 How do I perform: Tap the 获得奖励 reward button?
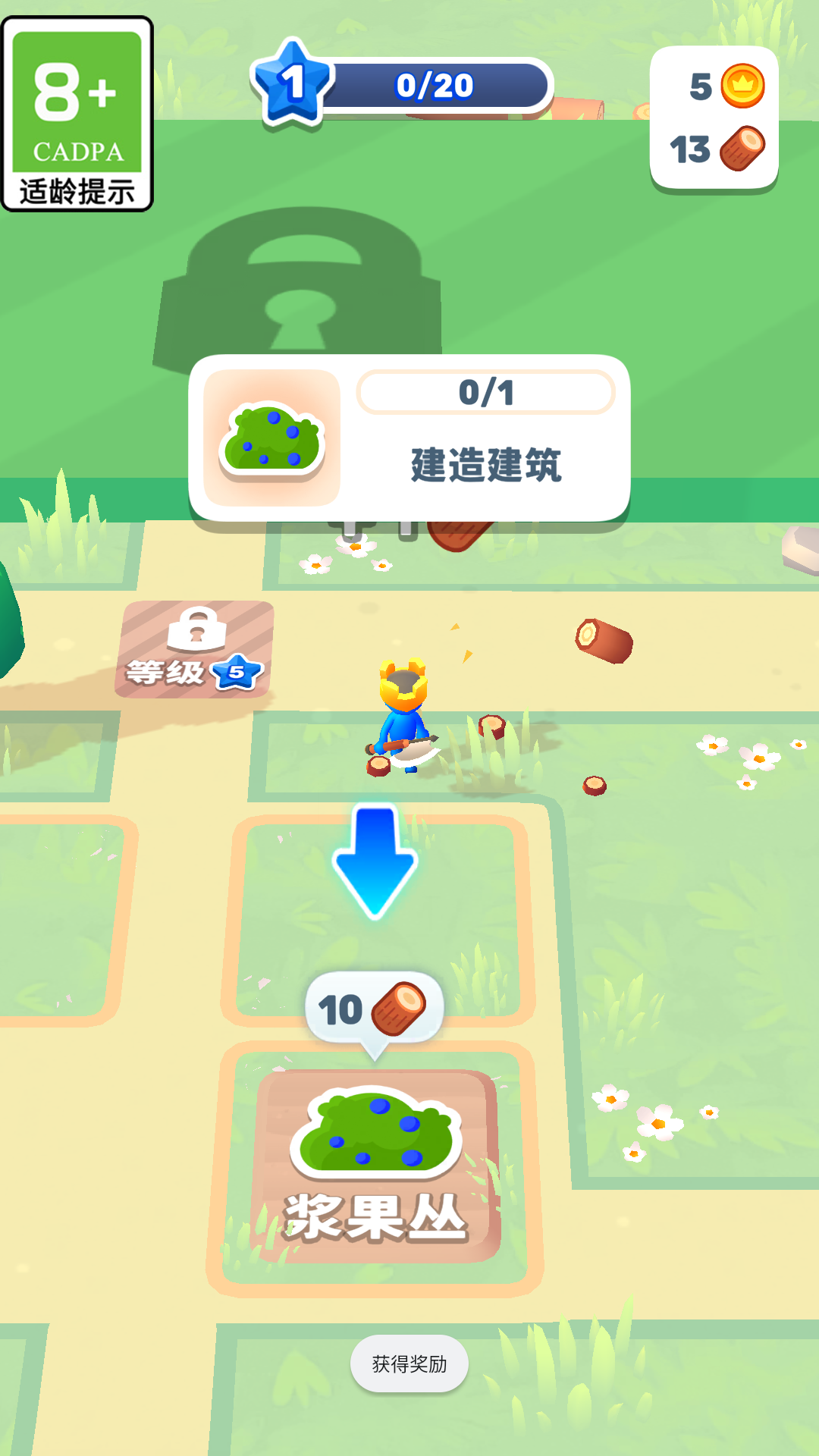pyautogui.click(x=409, y=1363)
